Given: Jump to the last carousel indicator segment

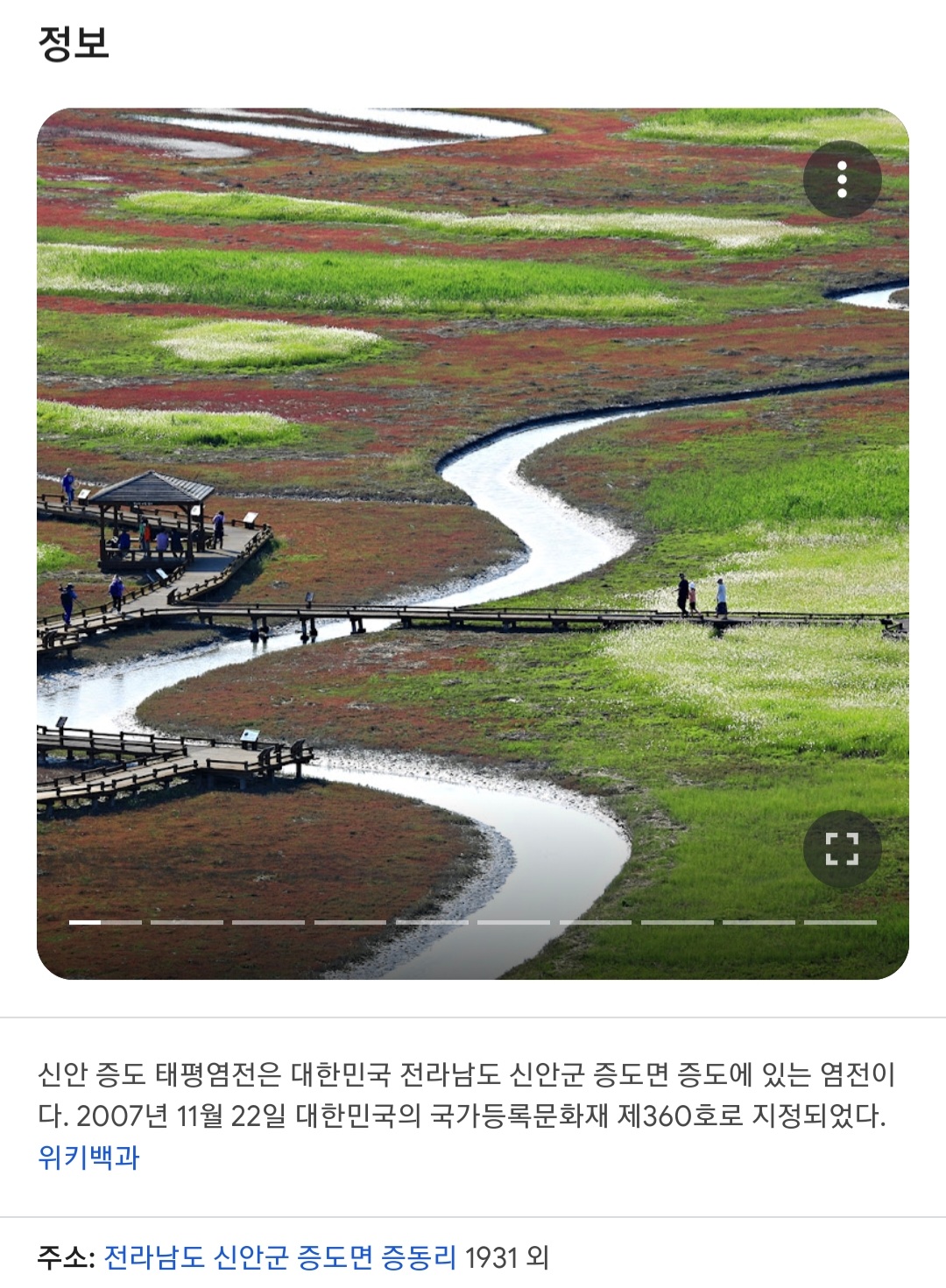Looking at the screenshot, I should 841,926.
